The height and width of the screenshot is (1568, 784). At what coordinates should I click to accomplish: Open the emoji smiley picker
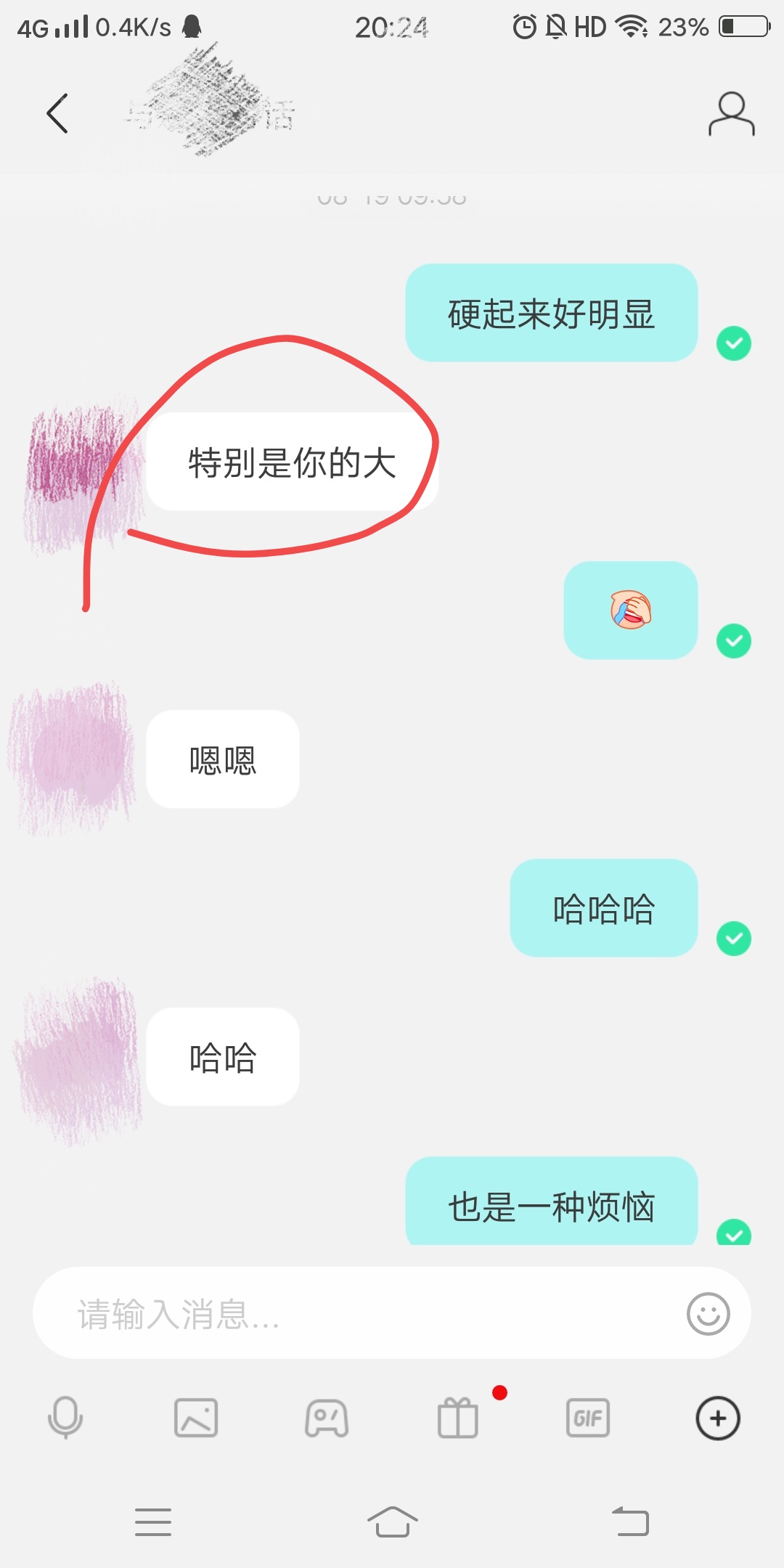[x=708, y=1314]
